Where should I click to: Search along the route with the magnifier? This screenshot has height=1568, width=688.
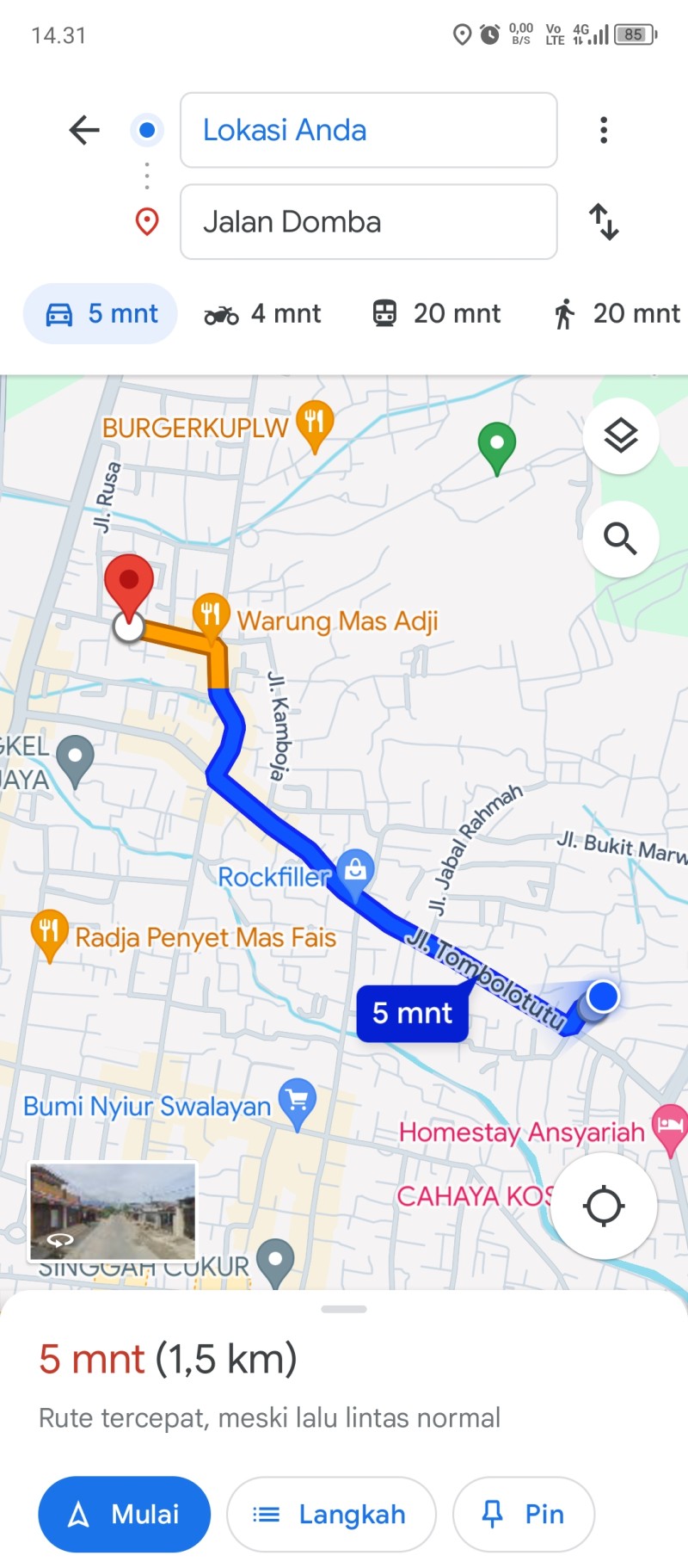[621, 540]
